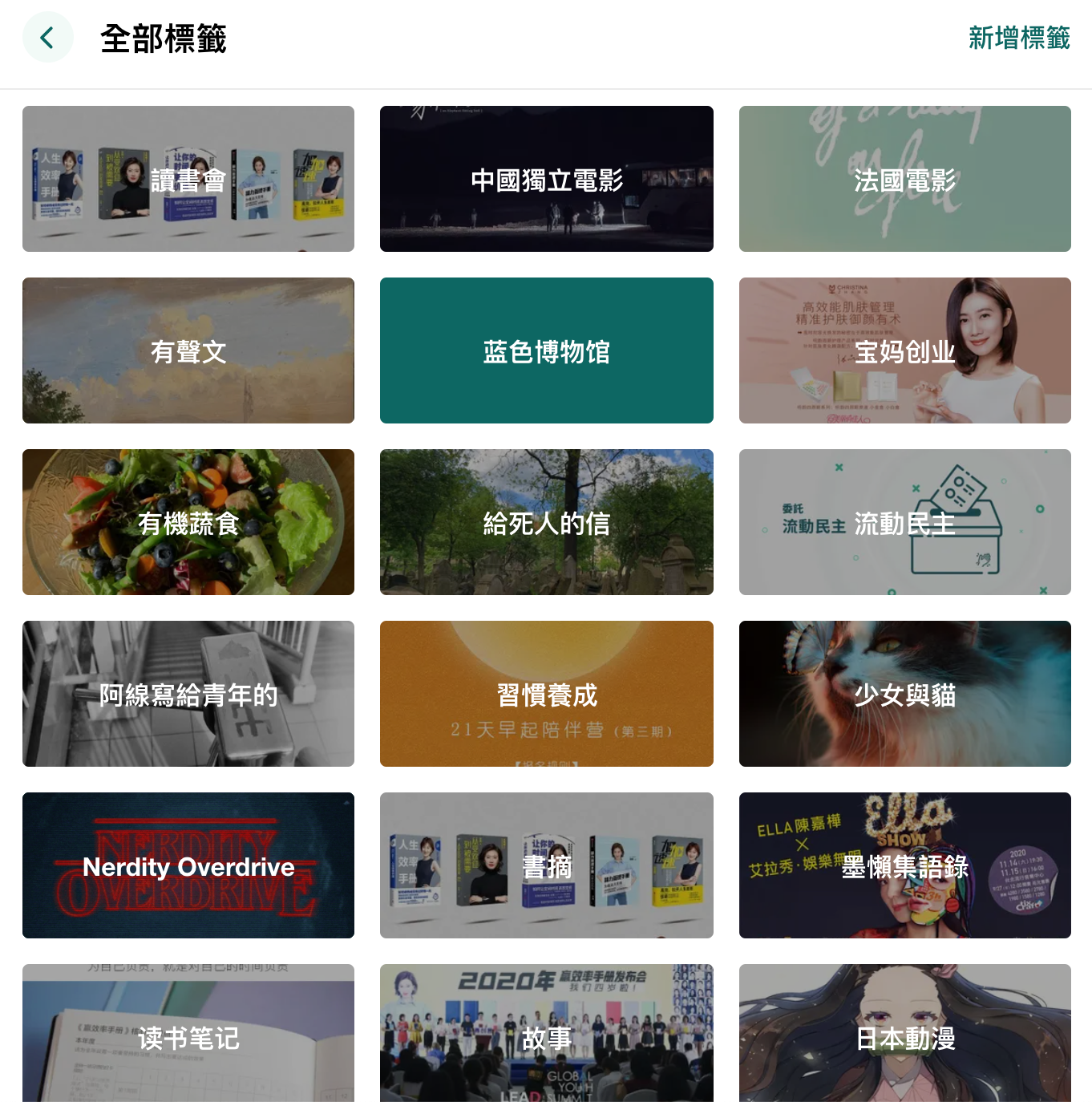Open the 宝妈创业 tag tile
Screen dimensions: 1092x1102
click(904, 350)
